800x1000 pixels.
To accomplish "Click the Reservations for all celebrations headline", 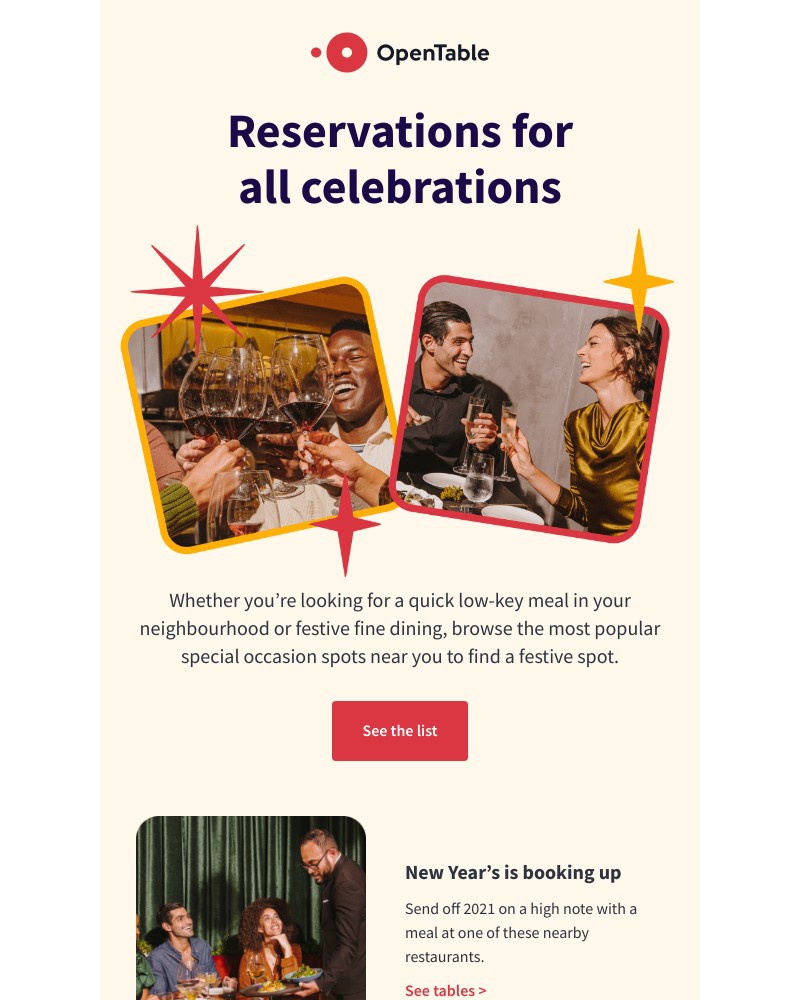I will 400,157.
